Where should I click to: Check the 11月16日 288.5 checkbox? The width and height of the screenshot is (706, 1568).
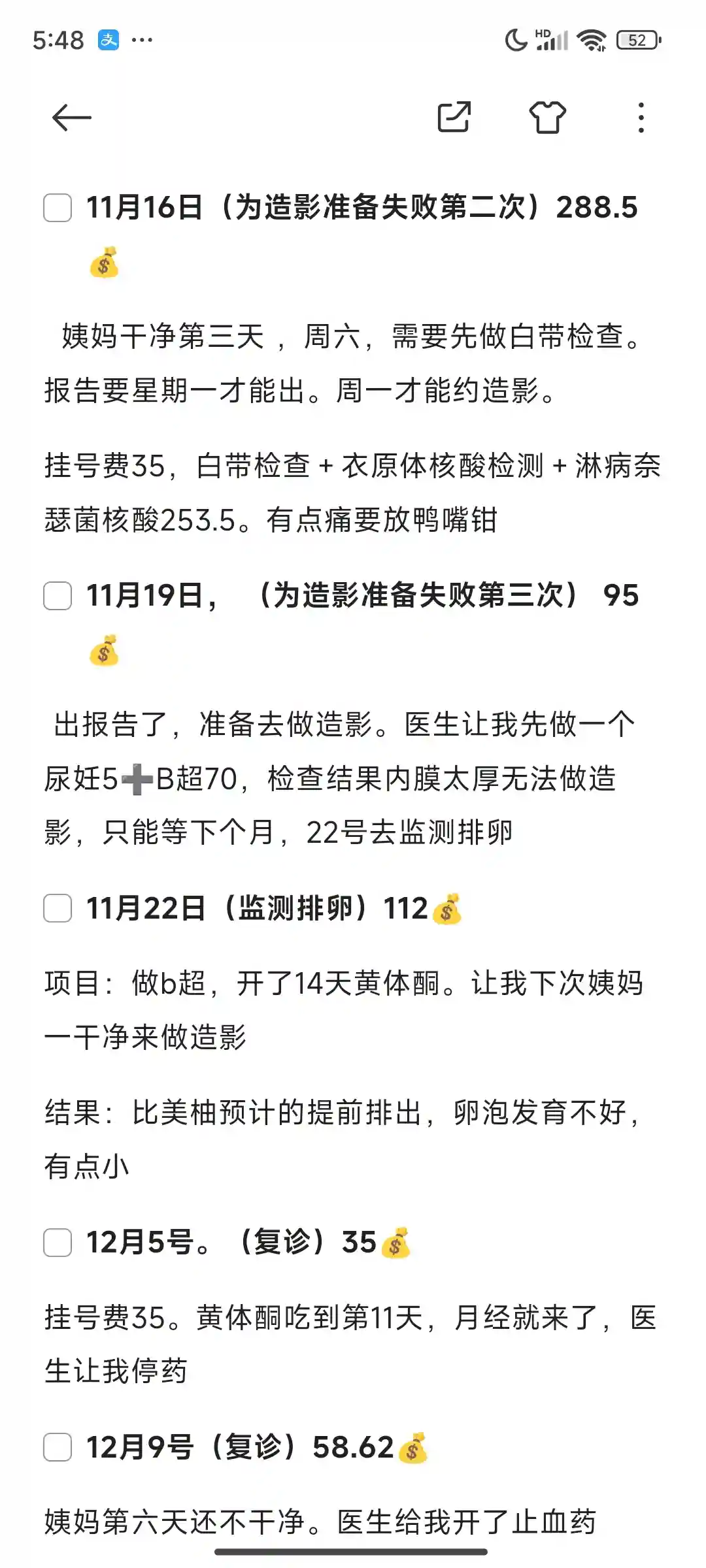(x=58, y=208)
